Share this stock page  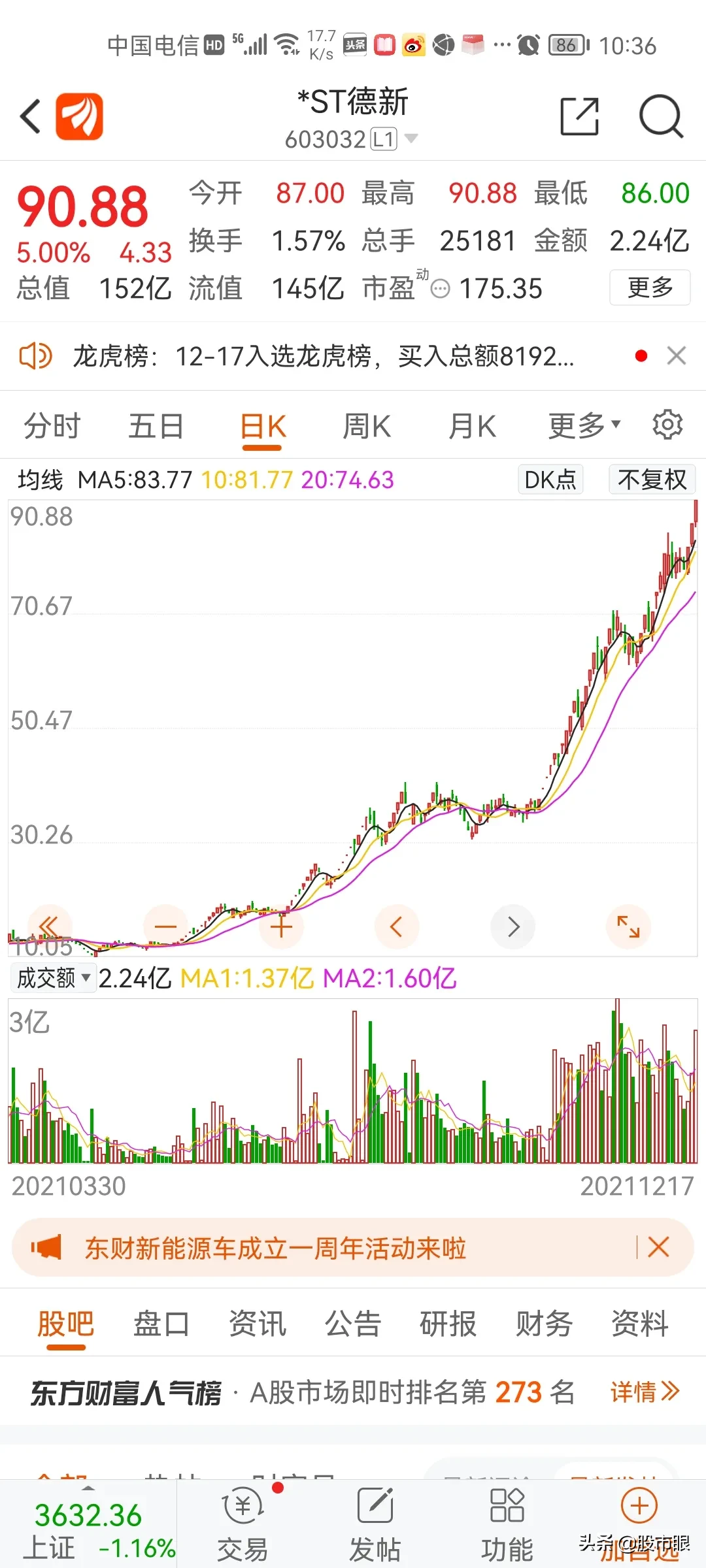click(x=579, y=117)
